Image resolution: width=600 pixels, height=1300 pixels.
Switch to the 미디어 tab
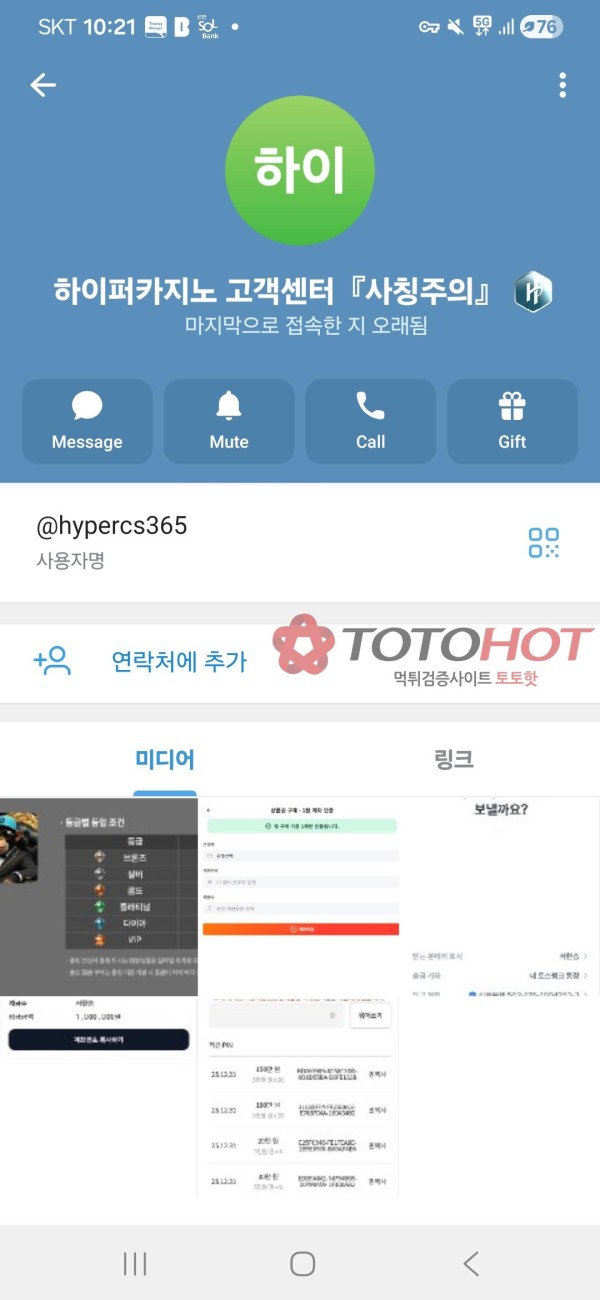coord(165,759)
